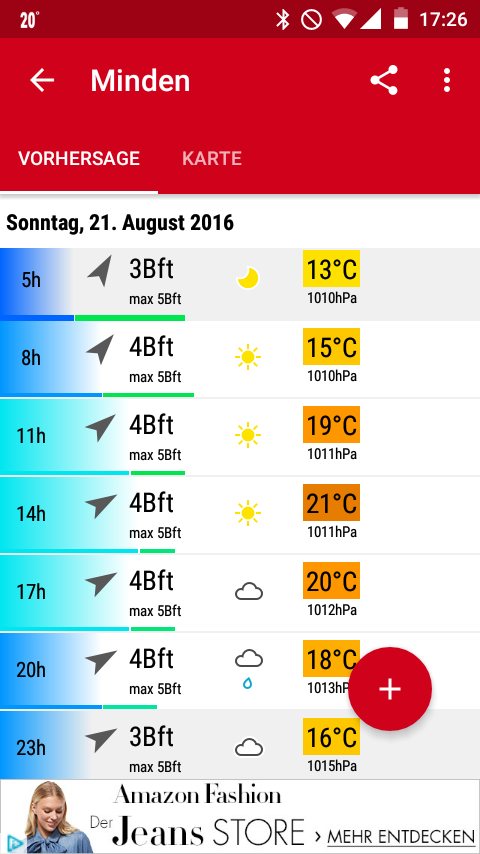Screen dimensions: 480x854
Task: Go back from the Minden forecast
Action: pos(42,81)
